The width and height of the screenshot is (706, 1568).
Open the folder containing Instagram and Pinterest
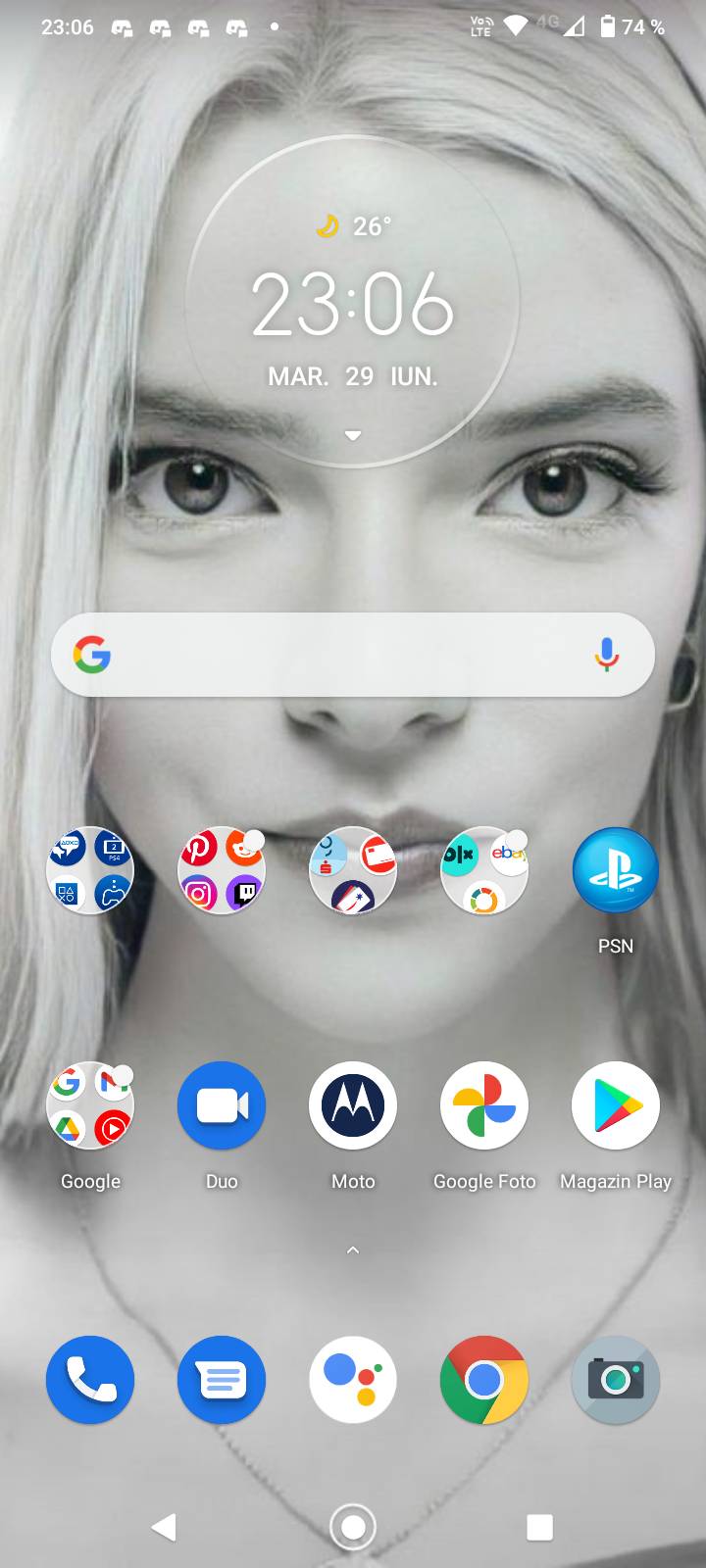(x=222, y=870)
